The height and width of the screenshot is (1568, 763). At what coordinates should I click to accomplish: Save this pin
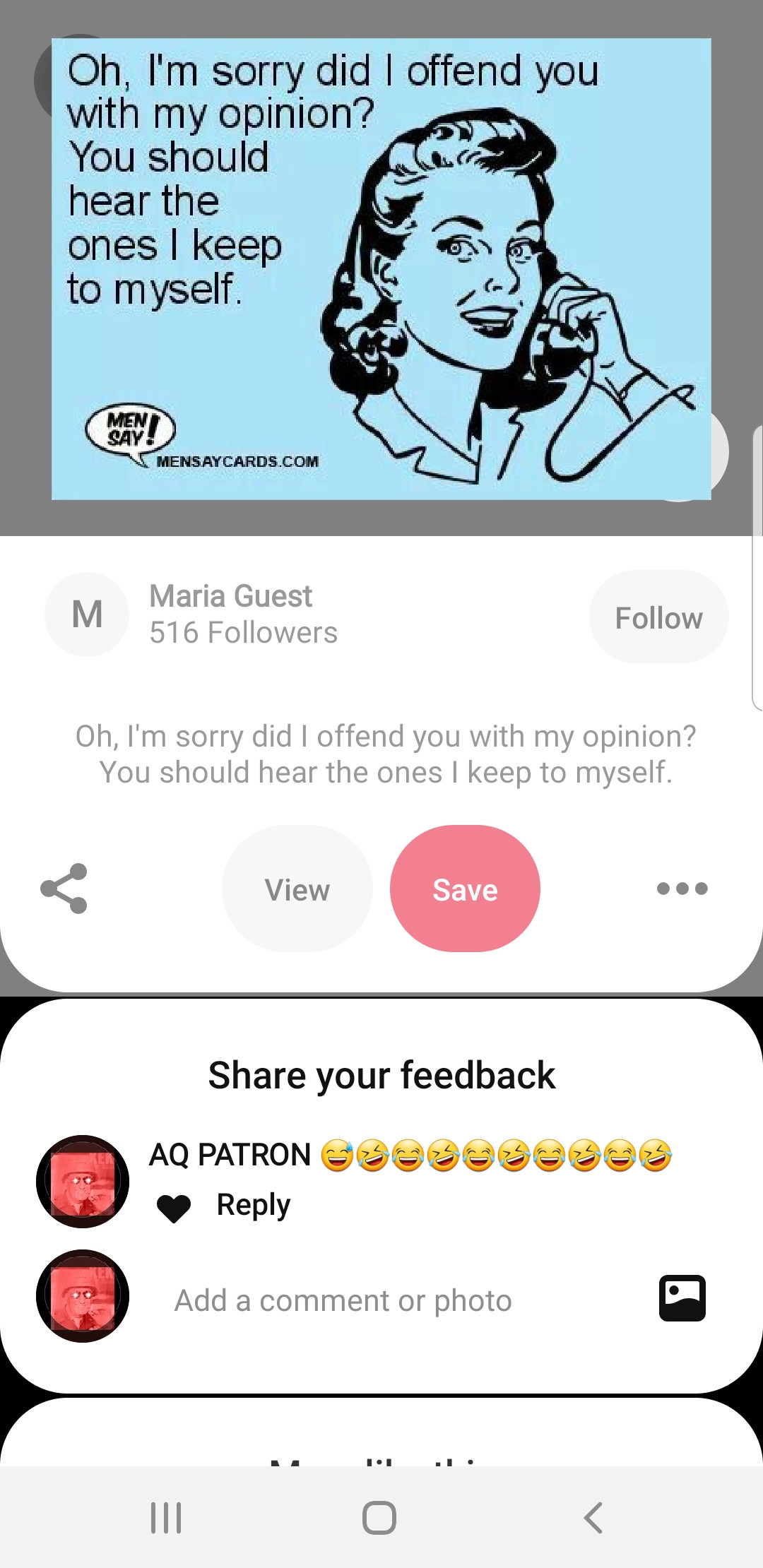coord(465,889)
